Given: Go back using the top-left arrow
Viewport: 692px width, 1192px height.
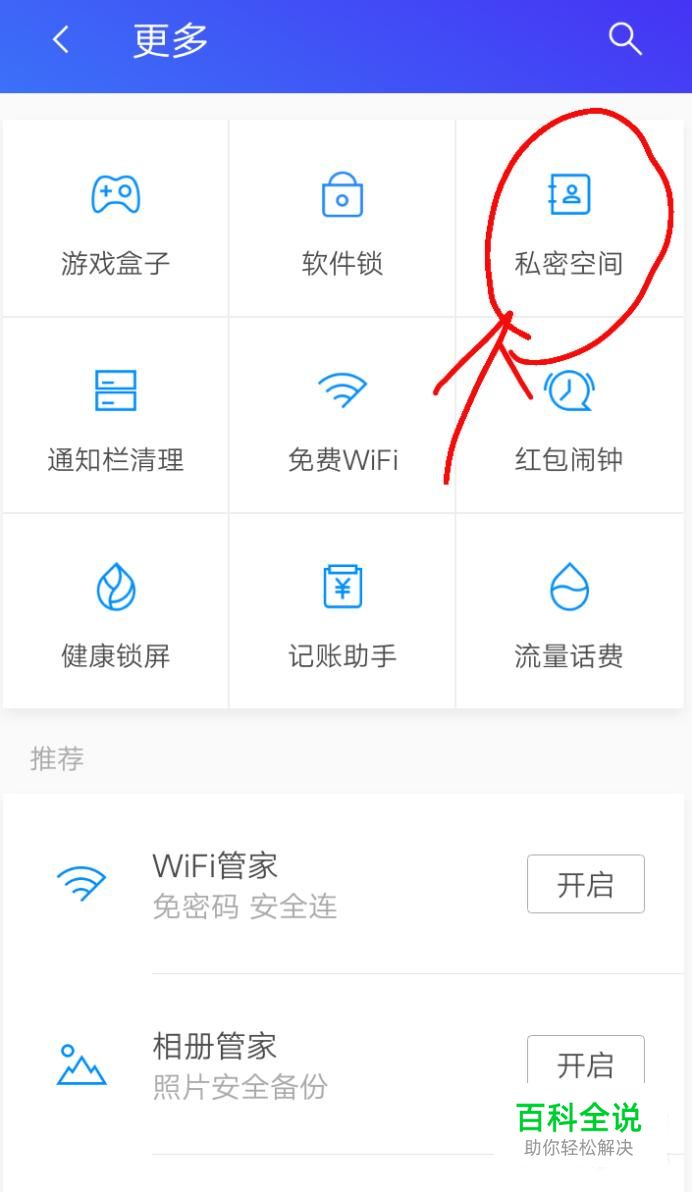Looking at the screenshot, I should tap(62, 40).
